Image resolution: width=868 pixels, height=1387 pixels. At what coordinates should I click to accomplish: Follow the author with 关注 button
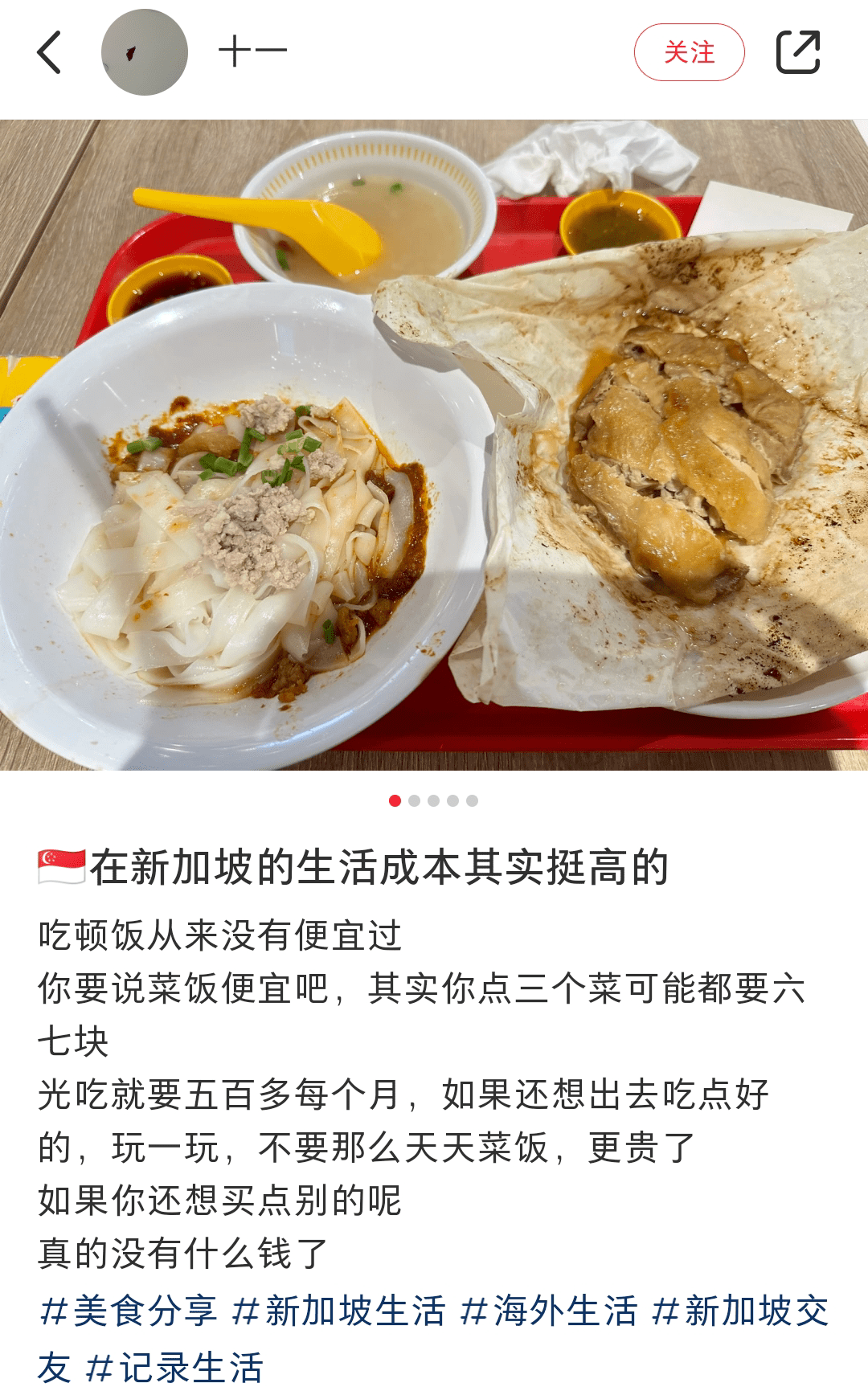click(689, 53)
